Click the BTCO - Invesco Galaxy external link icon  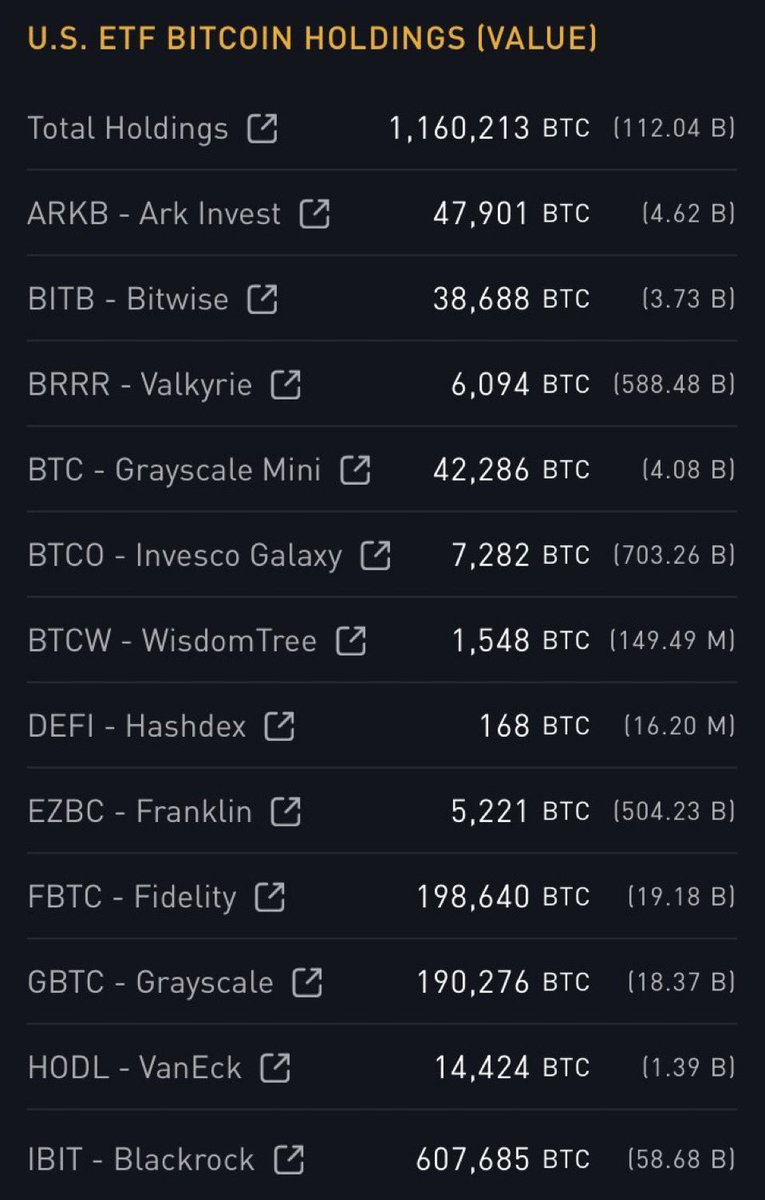377,555
